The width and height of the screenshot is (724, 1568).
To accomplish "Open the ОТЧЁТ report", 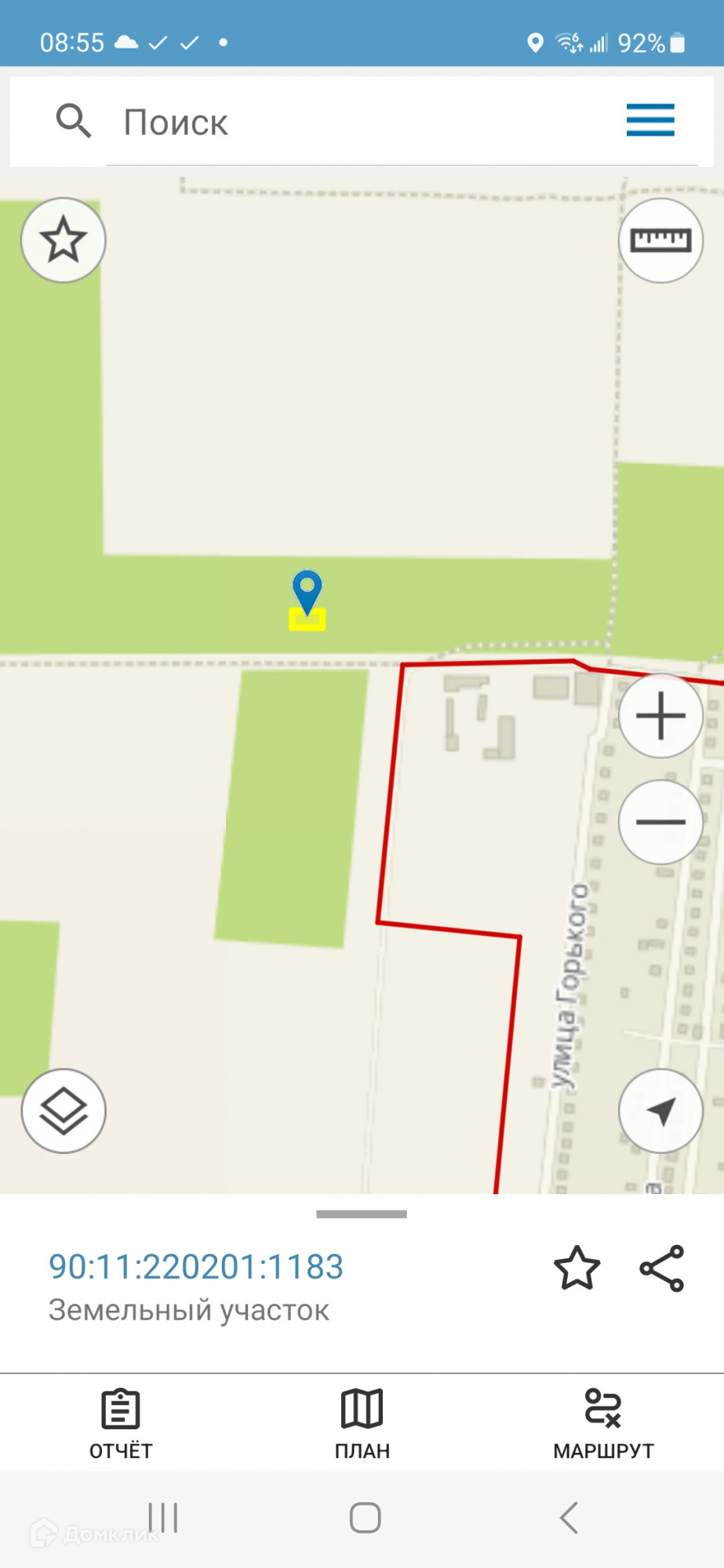I will (x=121, y=1425).
